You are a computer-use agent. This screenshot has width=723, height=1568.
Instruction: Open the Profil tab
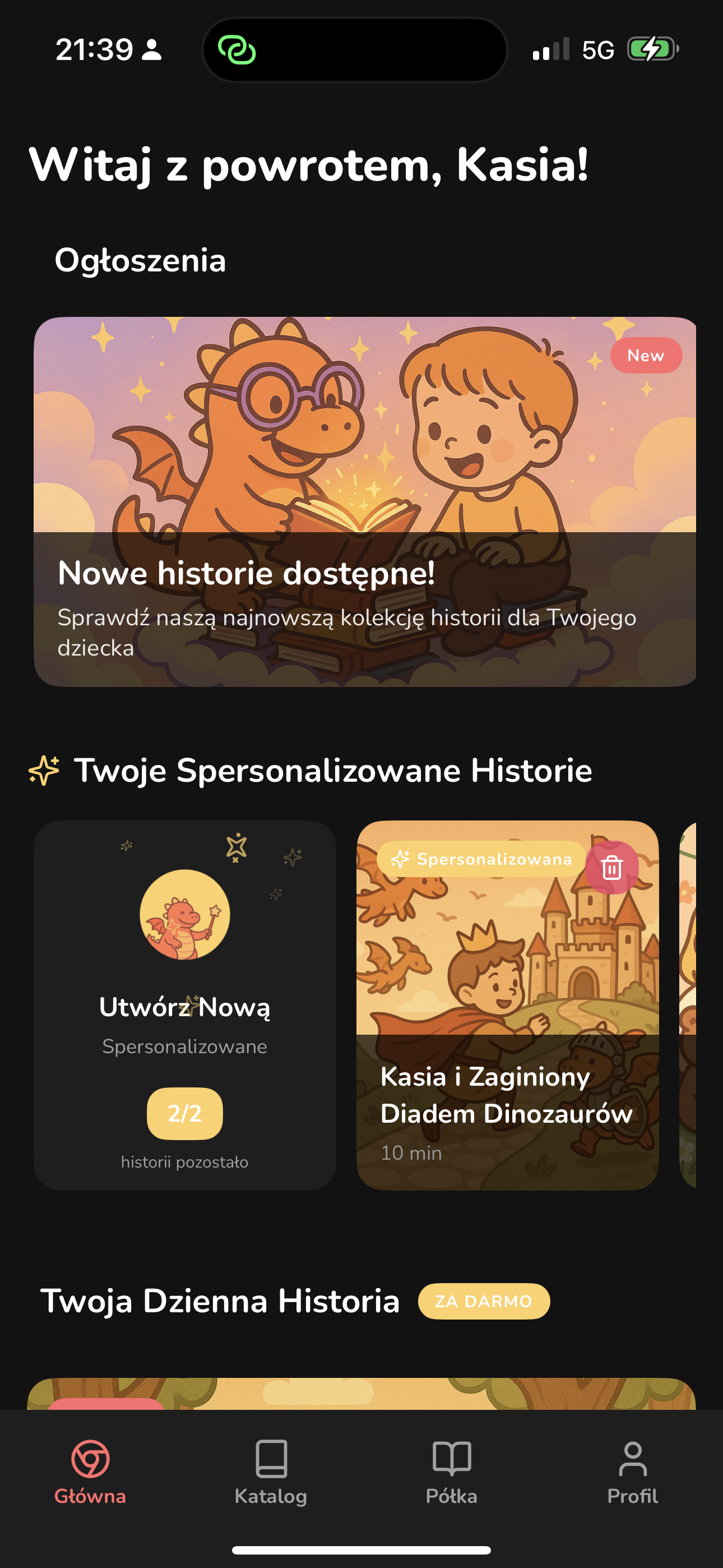(x=632, y=1470)
